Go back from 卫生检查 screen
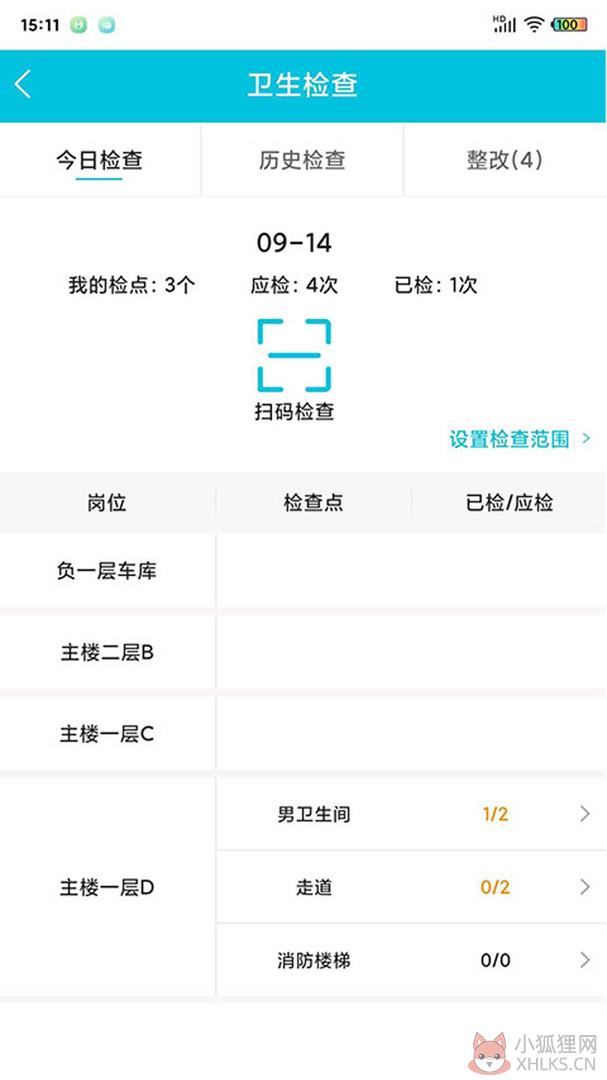 (23, 85)
